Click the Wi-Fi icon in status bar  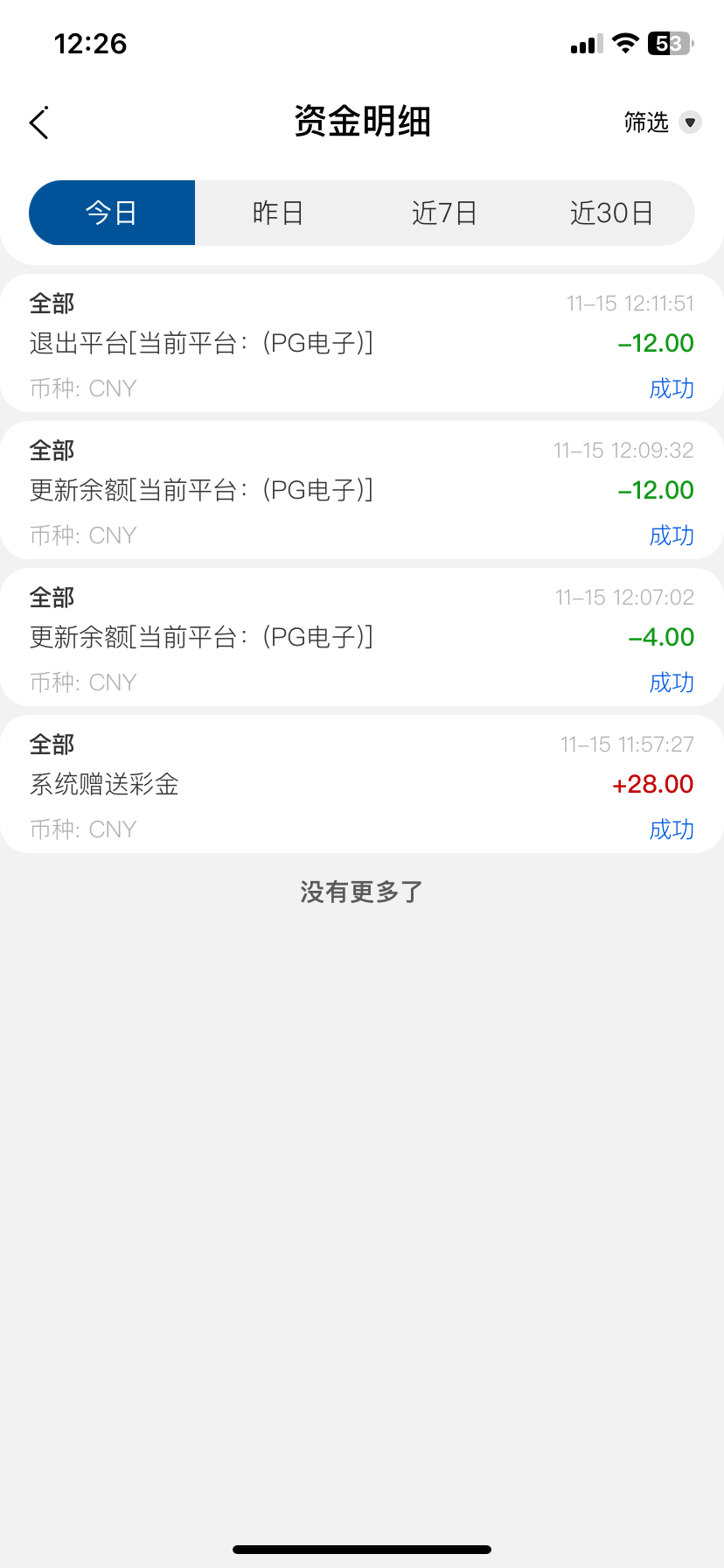[x=625, y=43]
